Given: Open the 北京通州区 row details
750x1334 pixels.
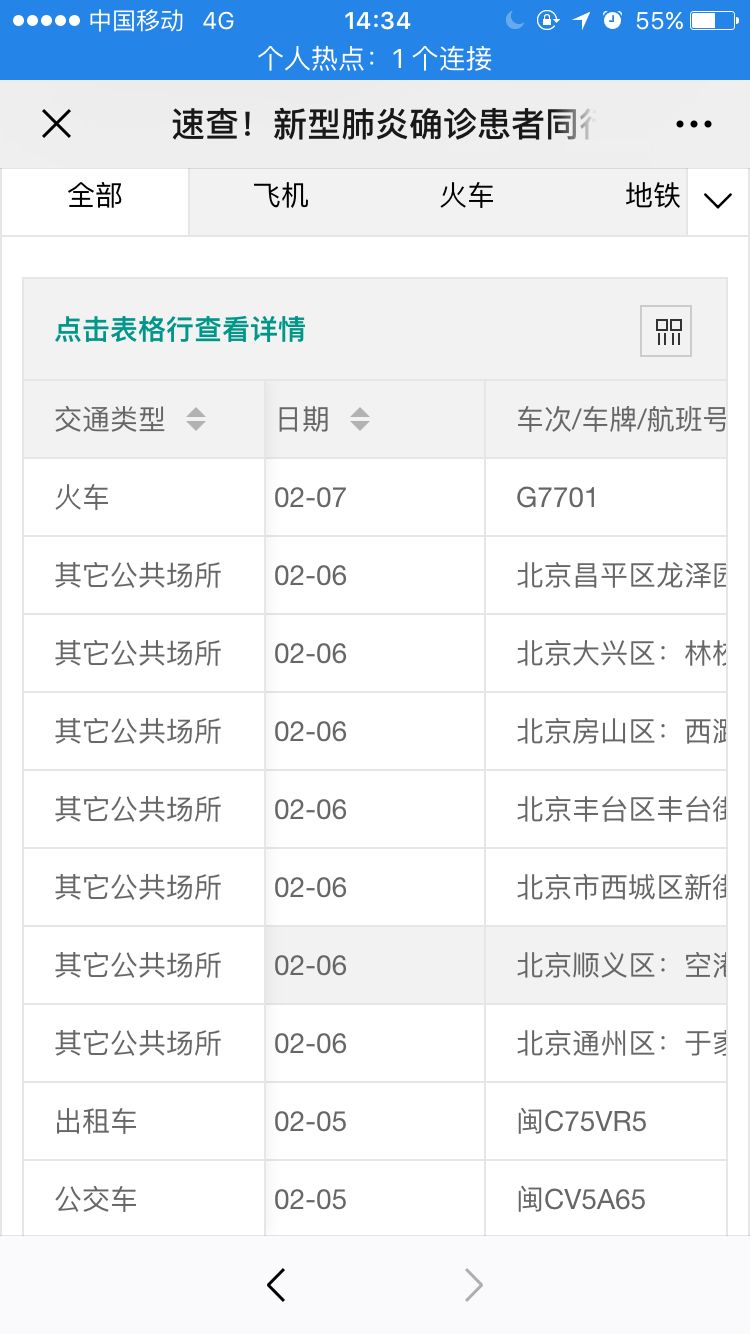Looking at the screenshot, I should tap(375, 1043).
